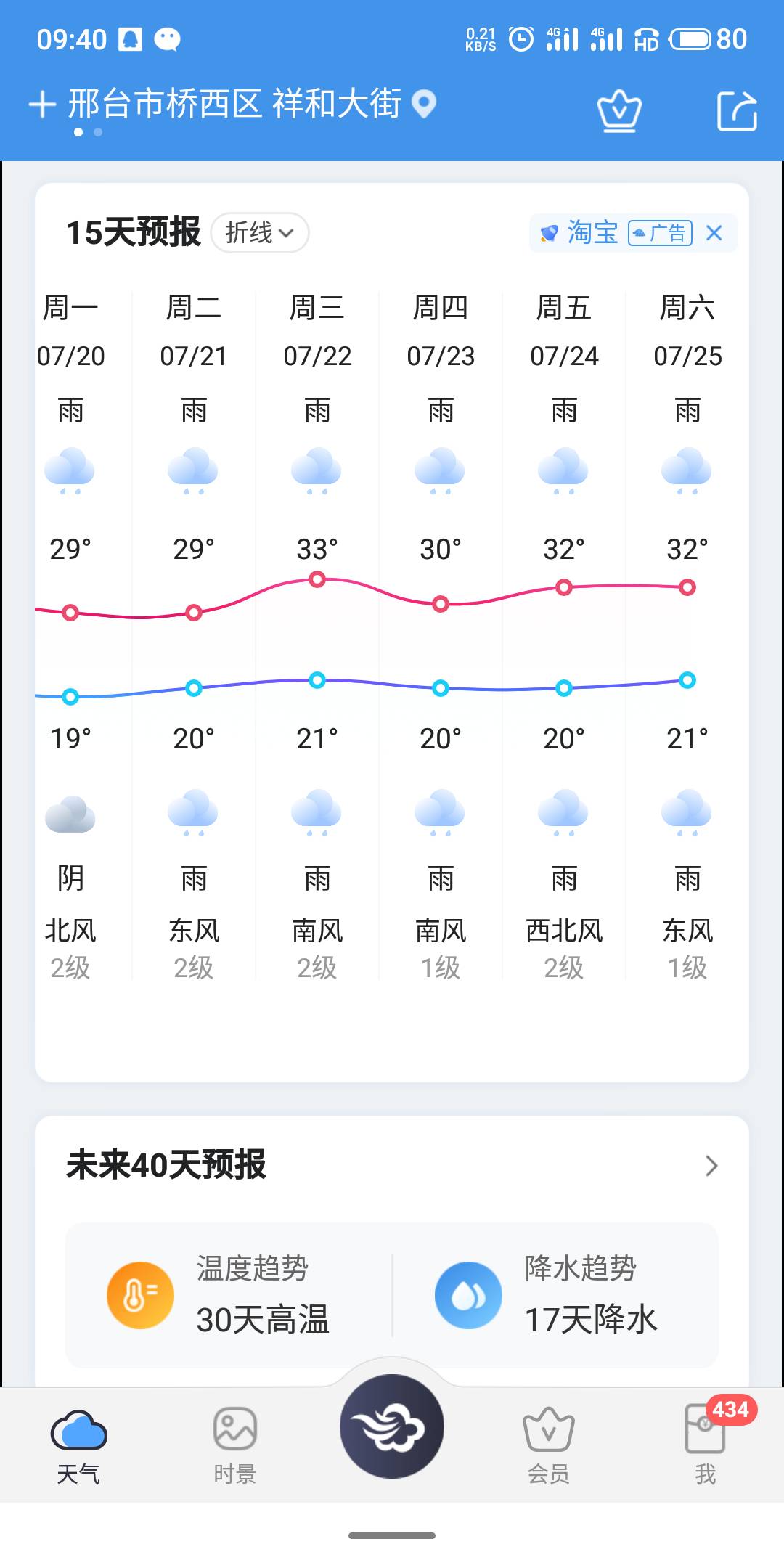Select the 周六 07/25 forecast column
784x1568 pixels.
click(687, 635)
